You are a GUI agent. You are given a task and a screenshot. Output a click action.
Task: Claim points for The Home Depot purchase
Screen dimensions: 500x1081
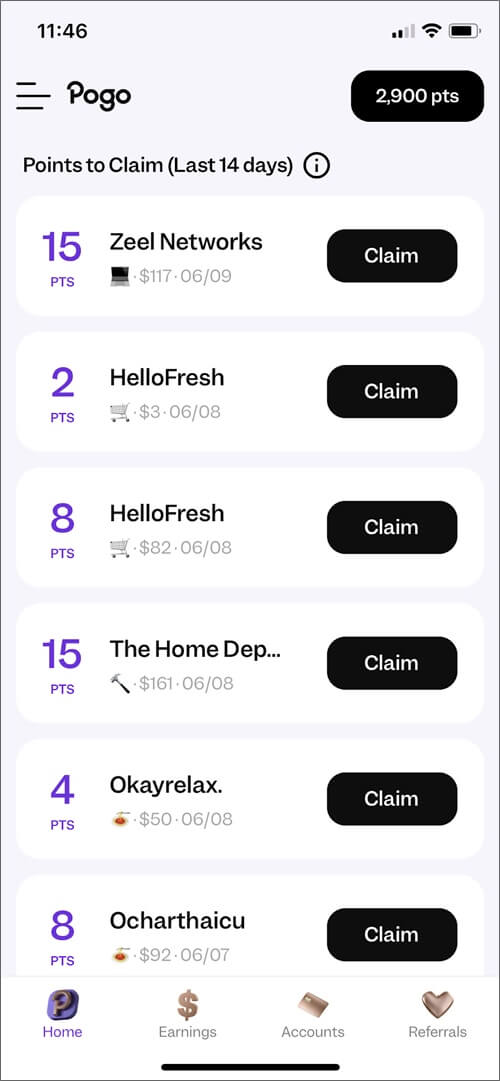(392, 663)
